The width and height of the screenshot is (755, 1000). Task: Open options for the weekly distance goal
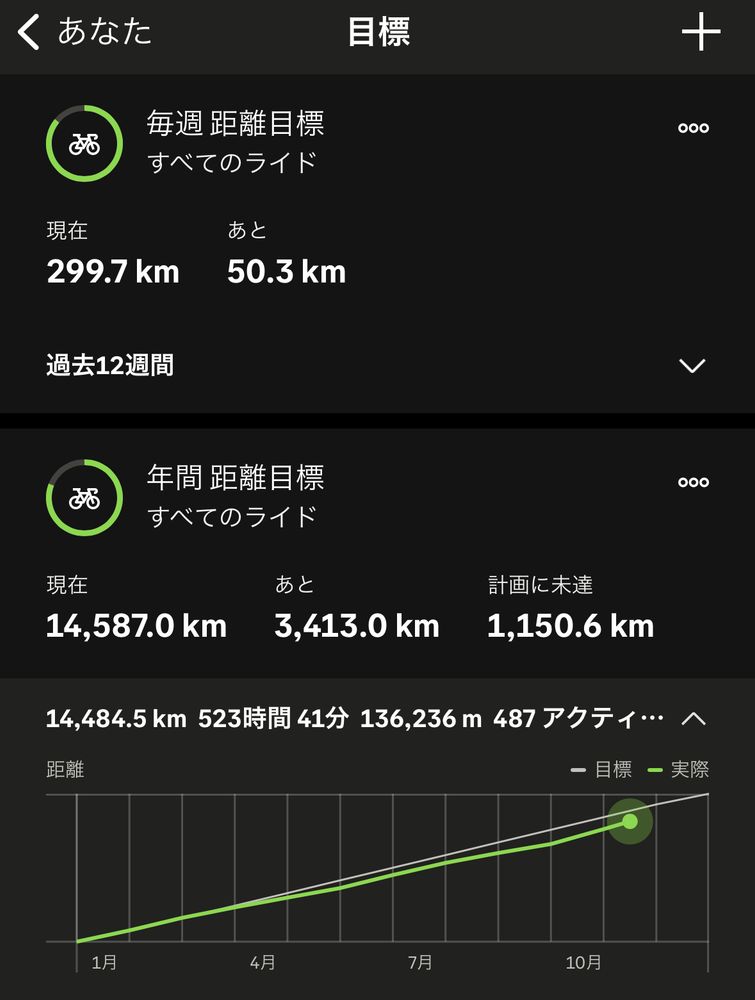[x=693, y=127]
